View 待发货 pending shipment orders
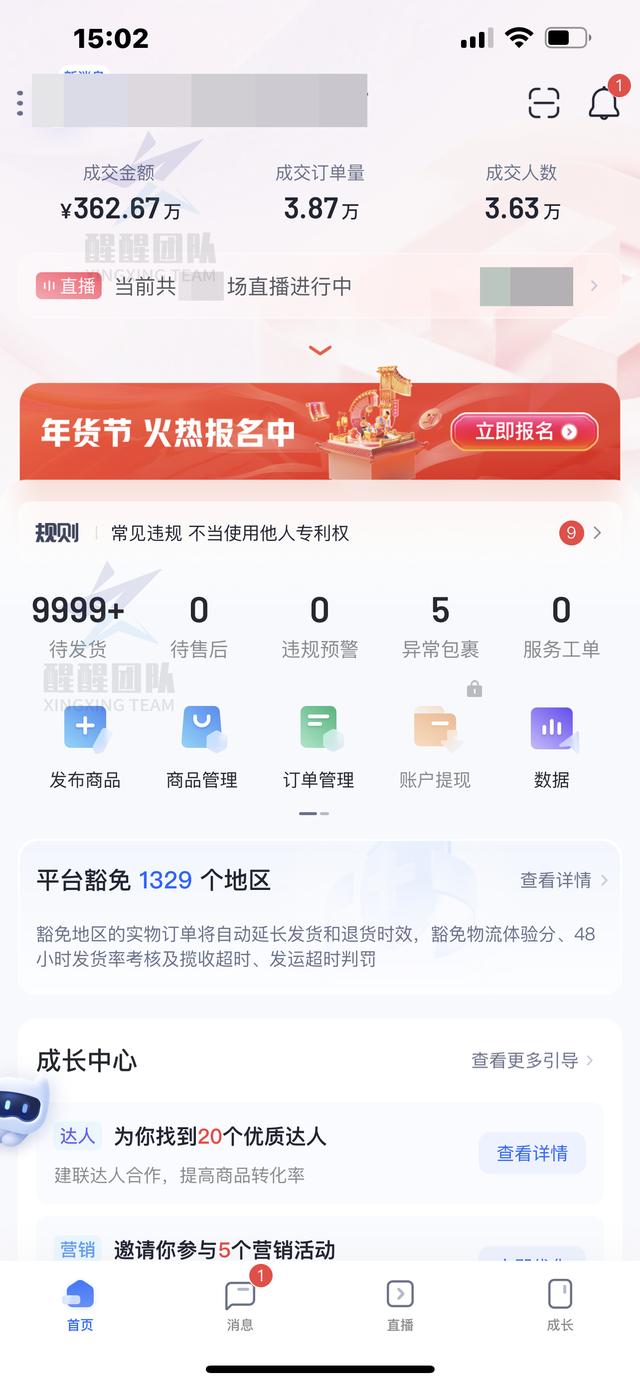Screen dimensions: 640x1385 (x=78, y=627)
